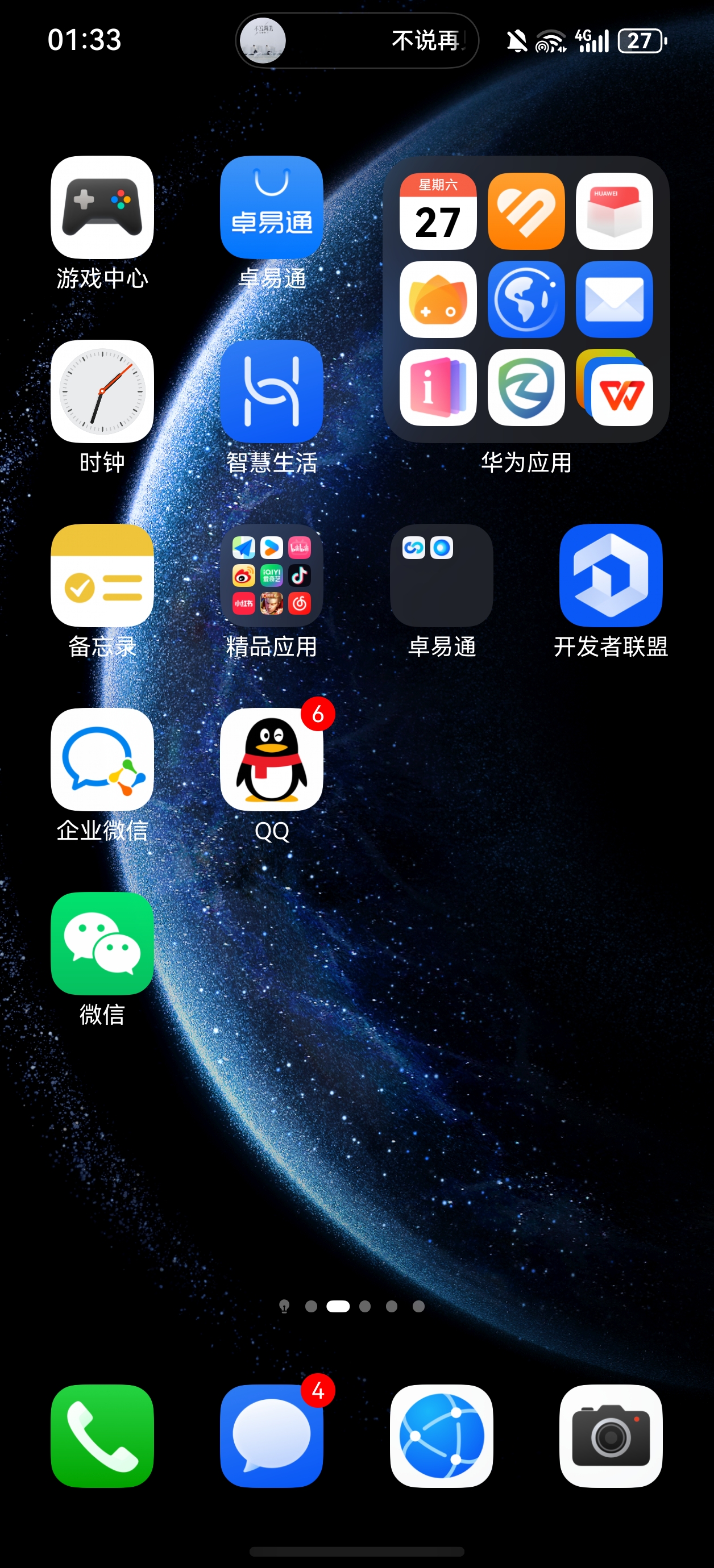Open 企业微信 app
This screenshot has width=714, height=1568.
pyautogui.click(x=102, y=759)
